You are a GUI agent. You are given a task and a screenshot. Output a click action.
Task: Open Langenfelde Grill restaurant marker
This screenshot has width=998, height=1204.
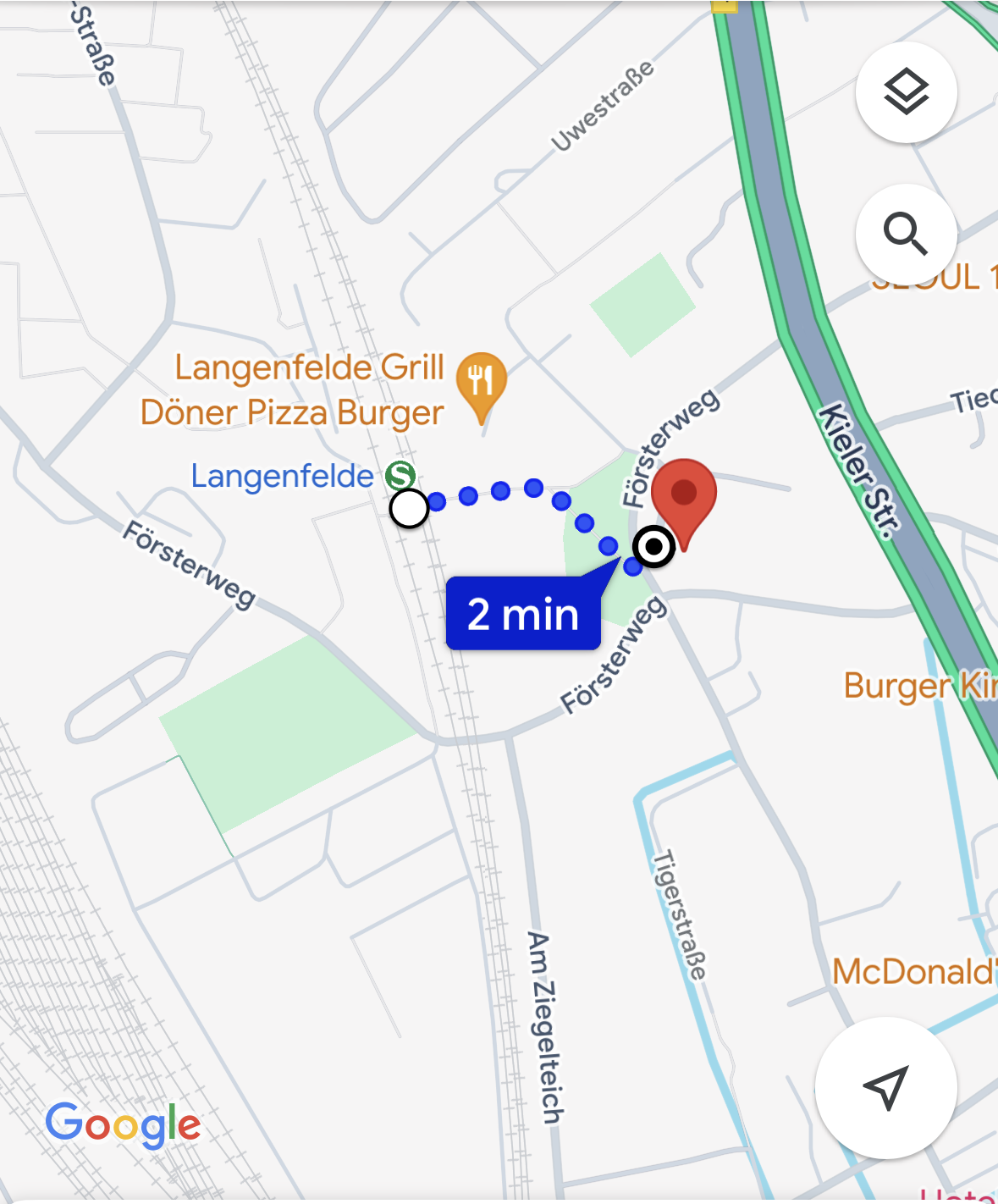pyautogui.click(x=481, y=382)
